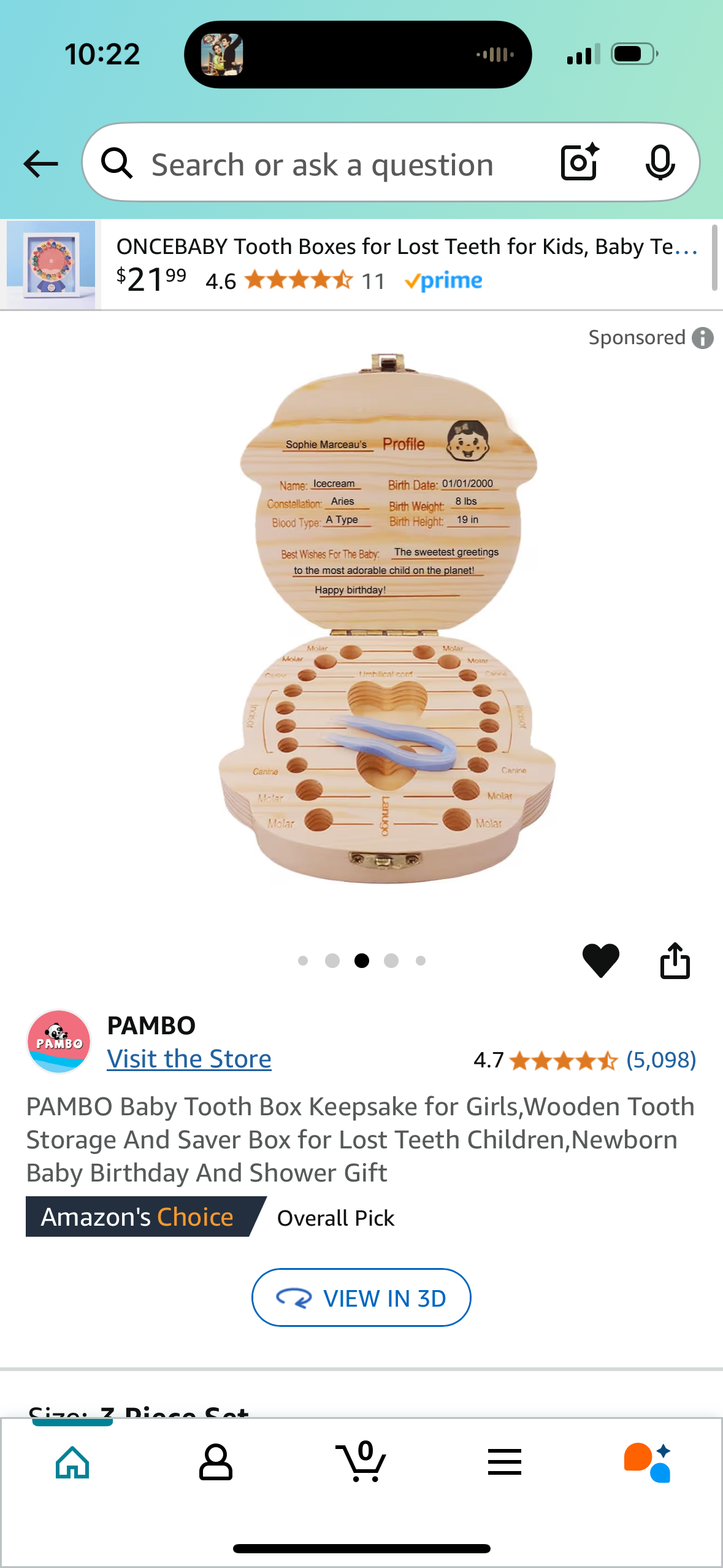
Task: Open the account profile tab
Action: pos(216,1462)
